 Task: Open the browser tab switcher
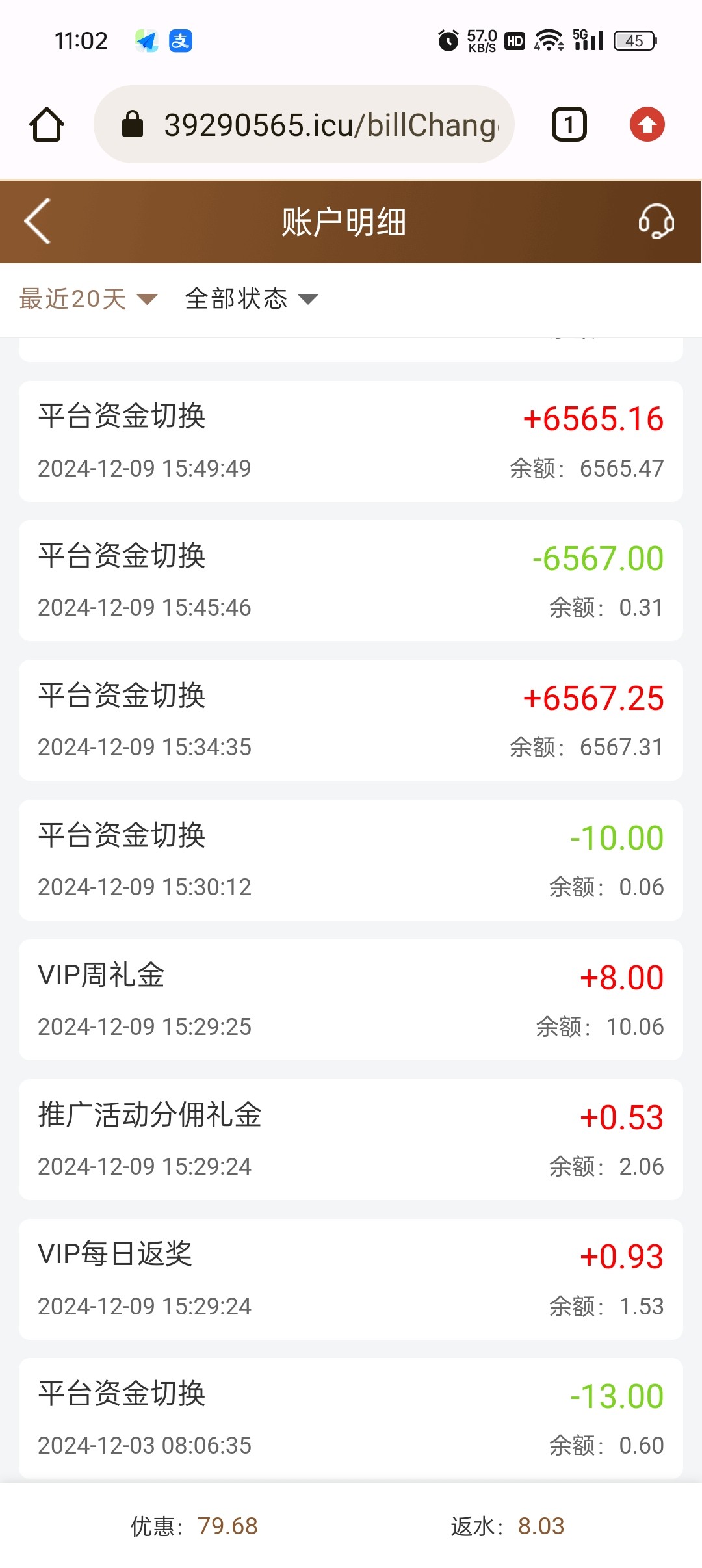pyautogui.click(x=569, y=124)
